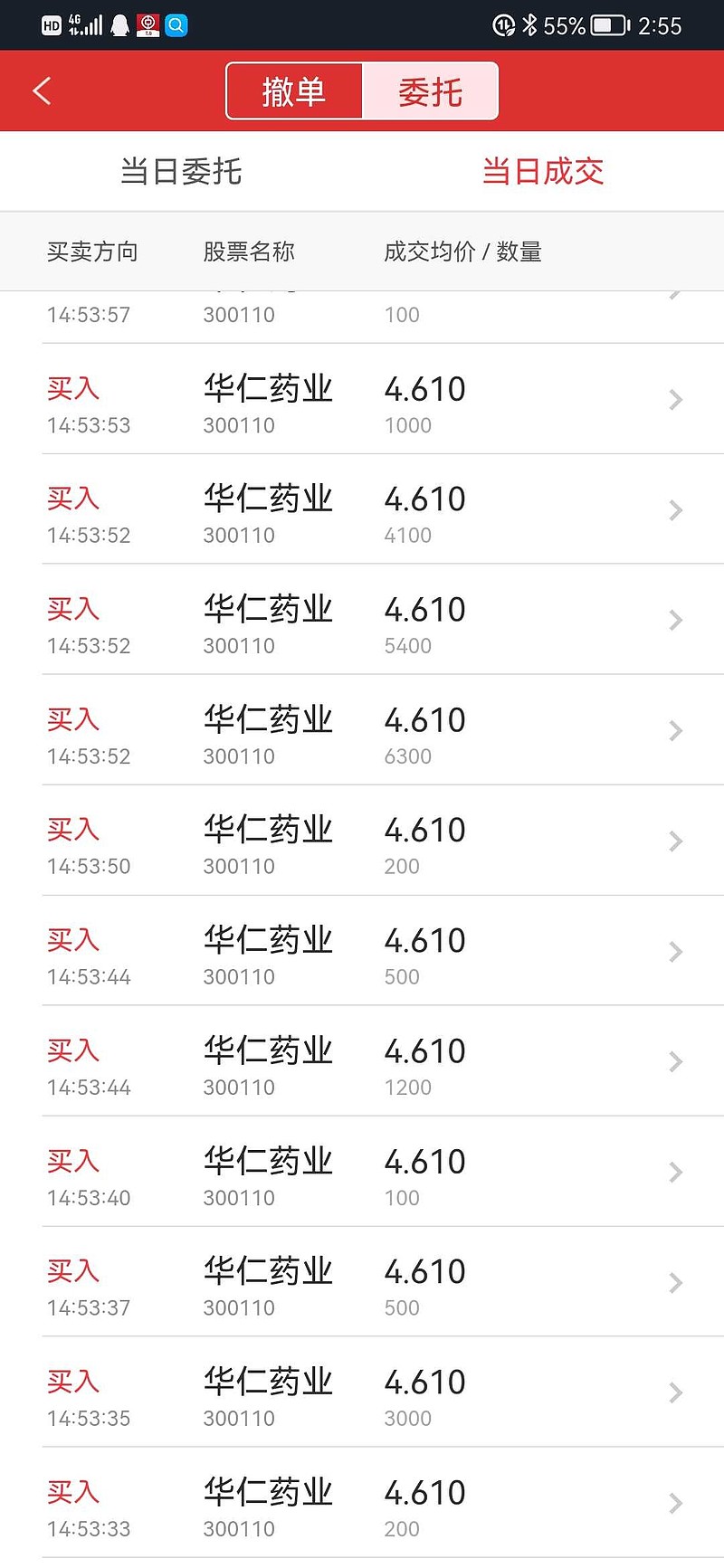Screen dimensions: 724x1568
Task: Select the 委托 segment
Action: coord(430,91)
